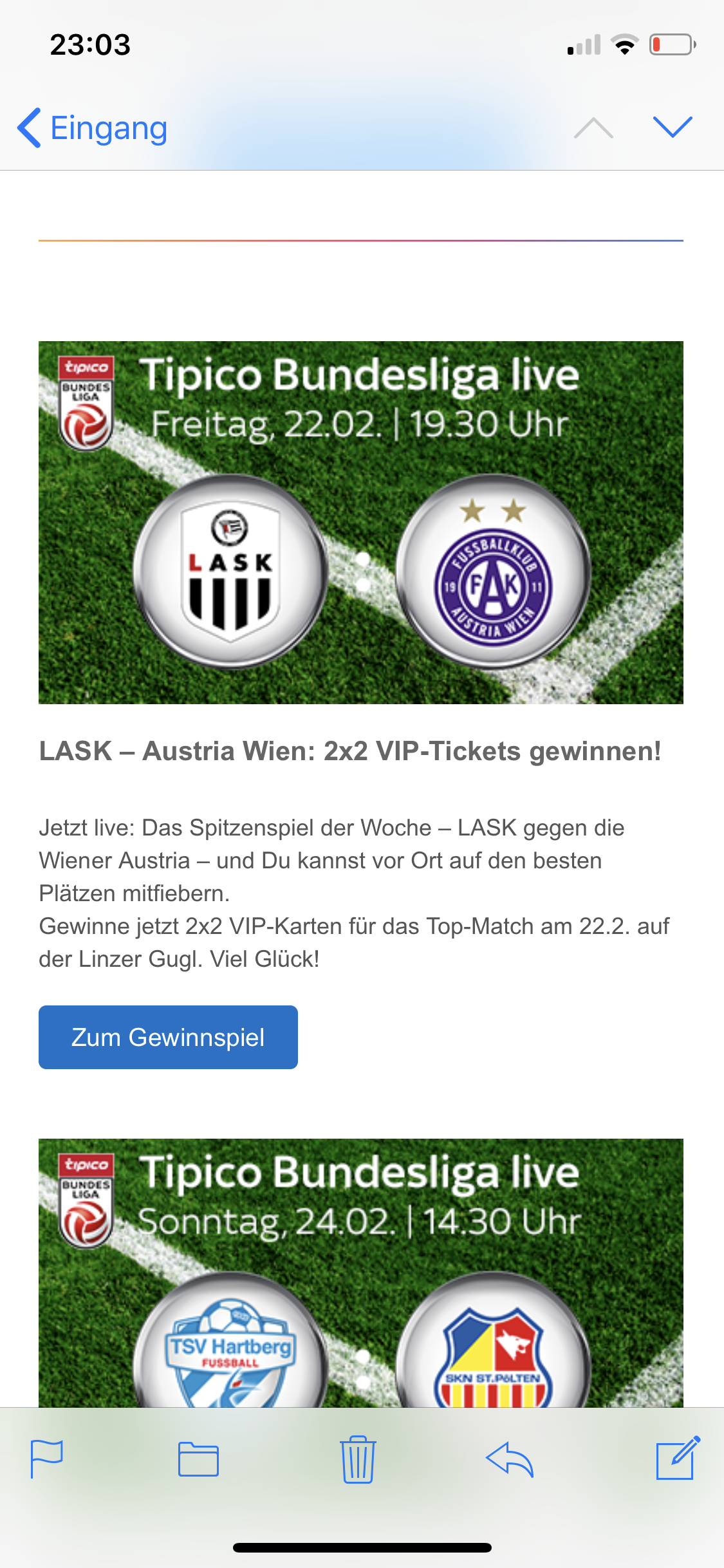The height and width of the screenshot is (1568, 724).
Task: Move the email to a folder
Action: (198, 1459)
